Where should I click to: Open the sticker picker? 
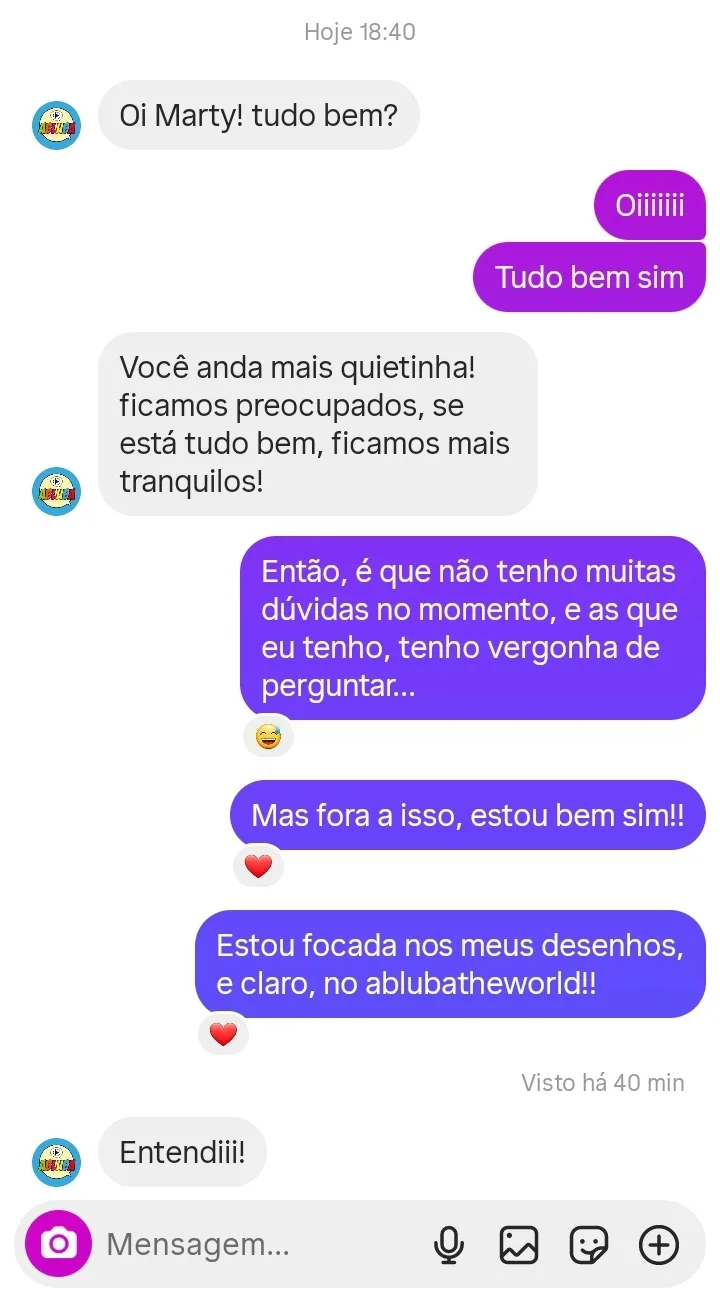589,1245
